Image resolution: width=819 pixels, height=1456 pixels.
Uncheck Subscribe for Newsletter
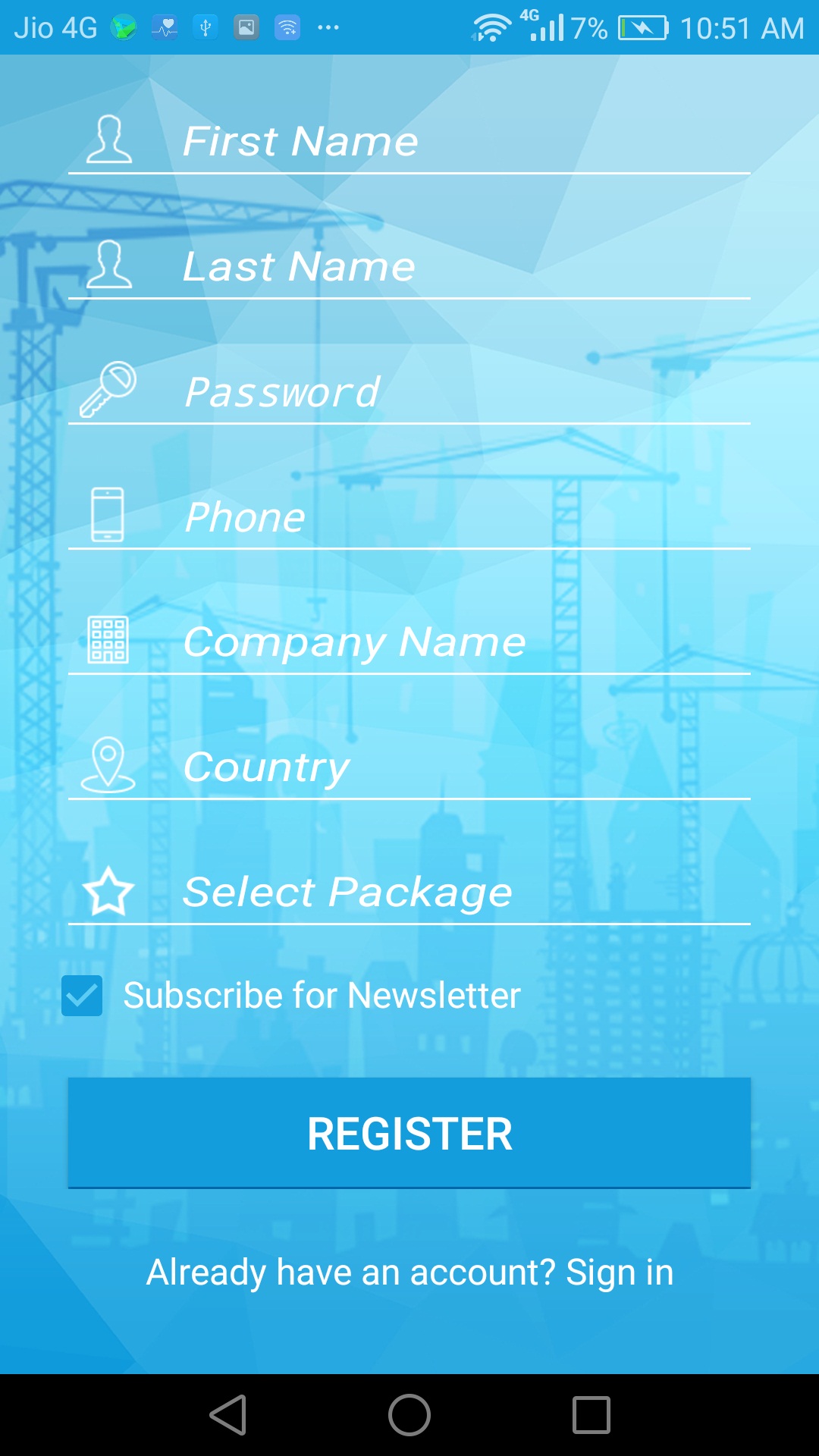tap(82, 996)
